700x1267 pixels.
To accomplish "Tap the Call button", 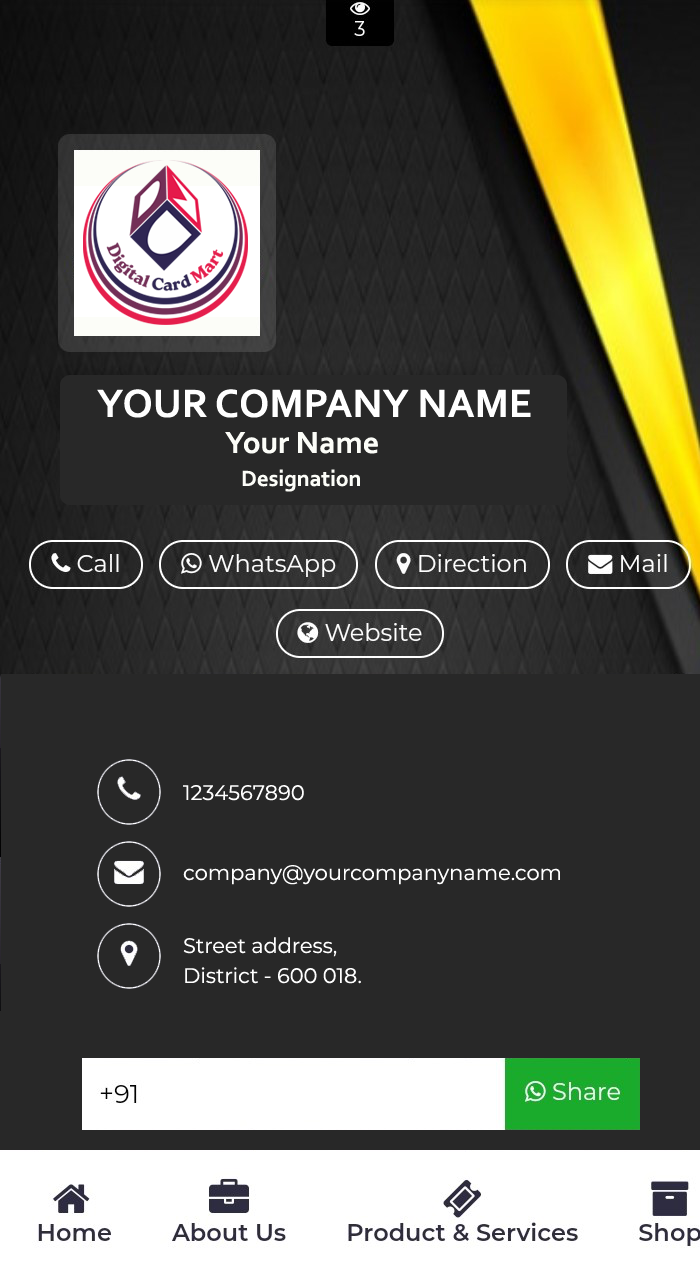I will tap(86, 564).
